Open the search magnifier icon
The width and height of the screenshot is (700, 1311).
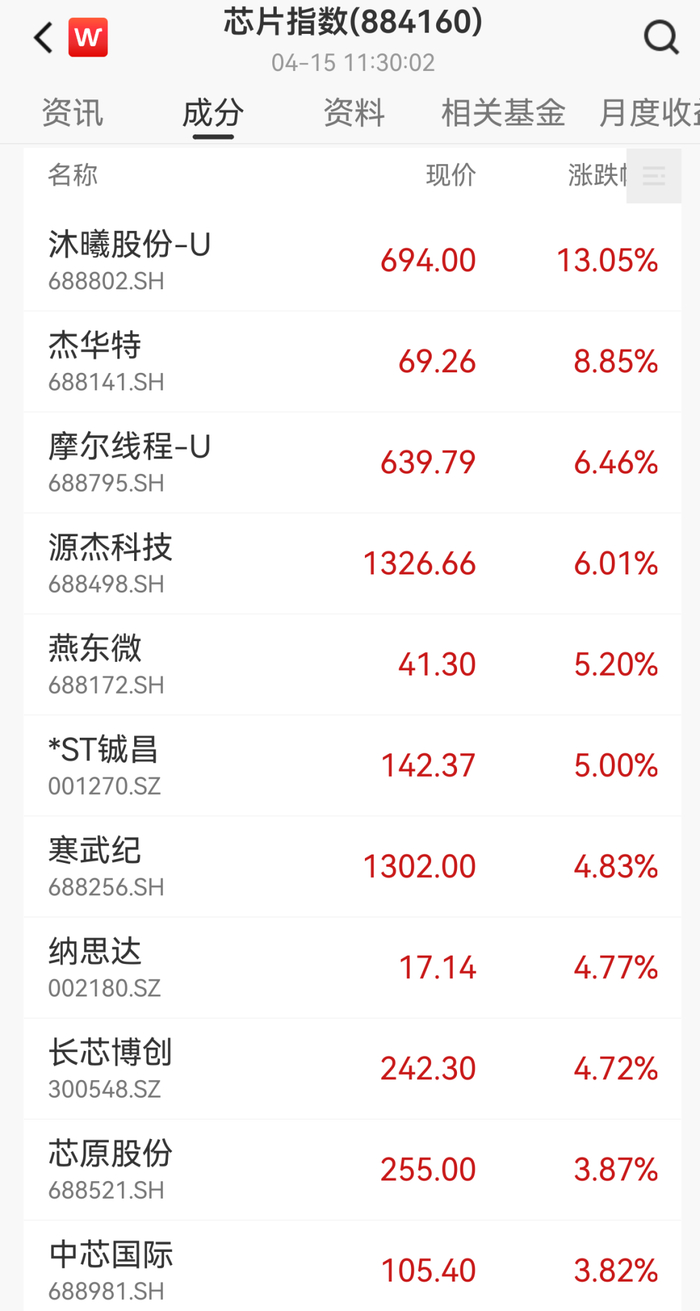click(660, 39)
